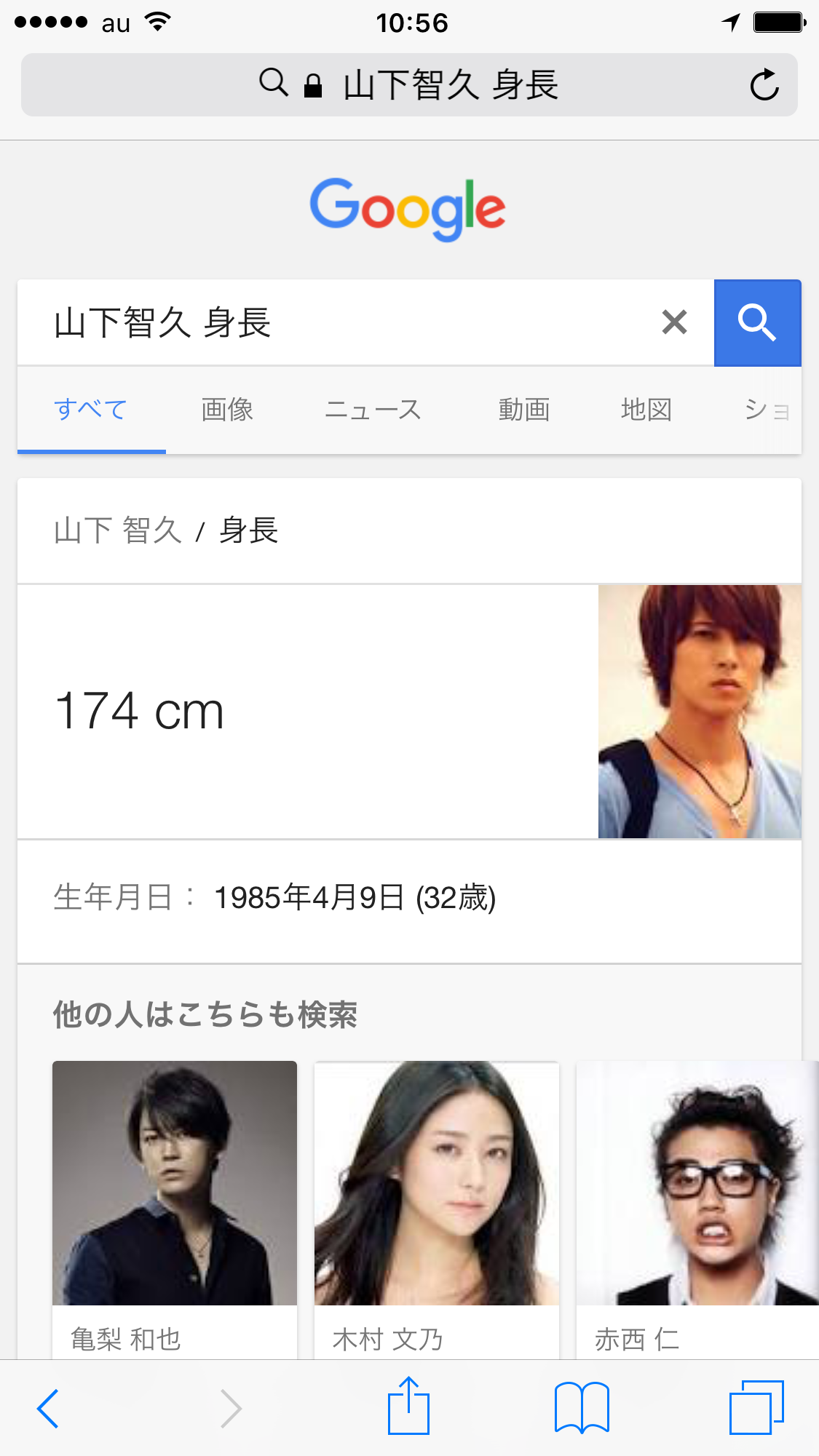
Task: Open the 赤西 仁 card
Action: click(x=697, y=1208)
